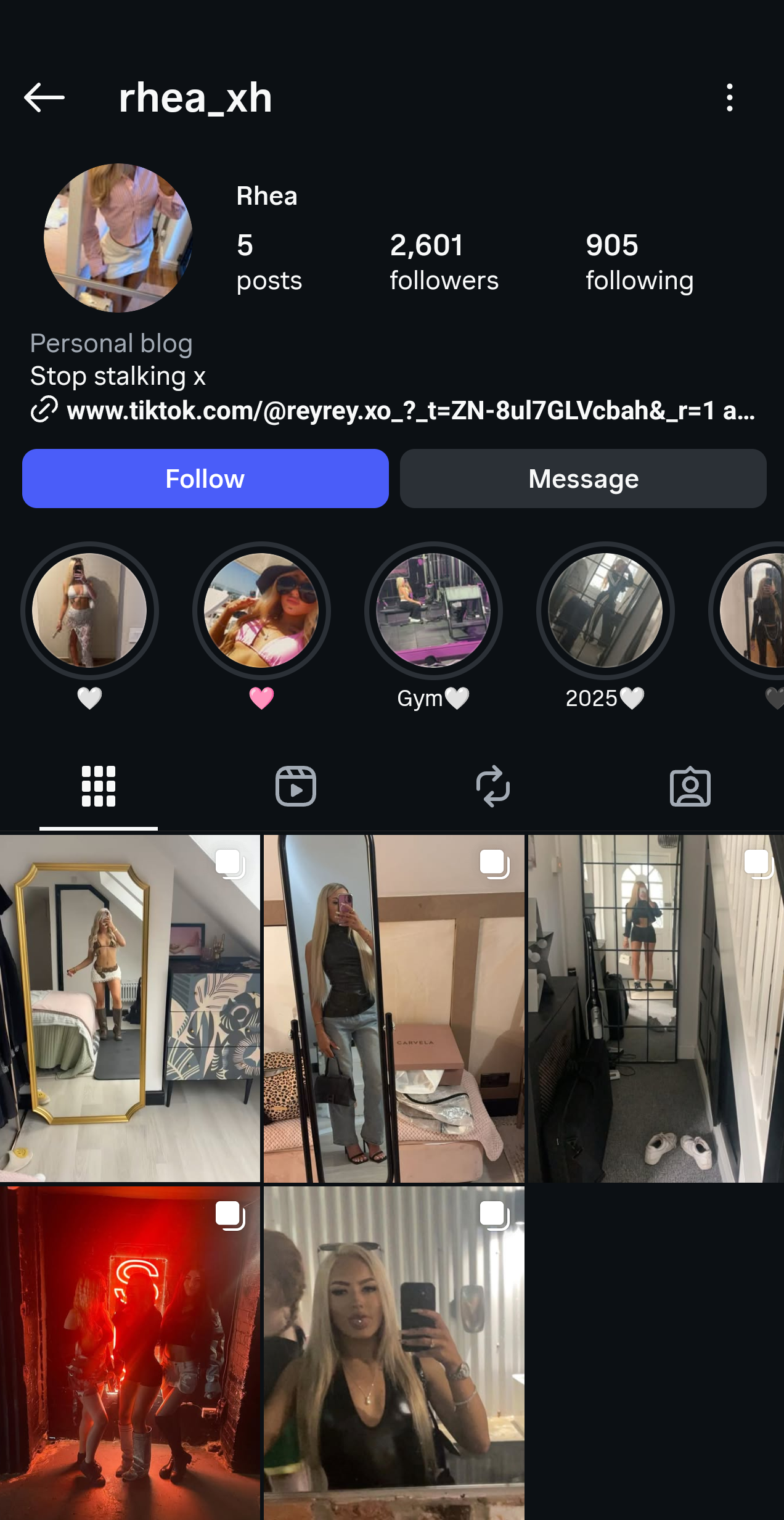Image resolution: width=784 pixels, height=1520 pixels.
Task: Switch to the tagged photos tab
Action: 690,786
